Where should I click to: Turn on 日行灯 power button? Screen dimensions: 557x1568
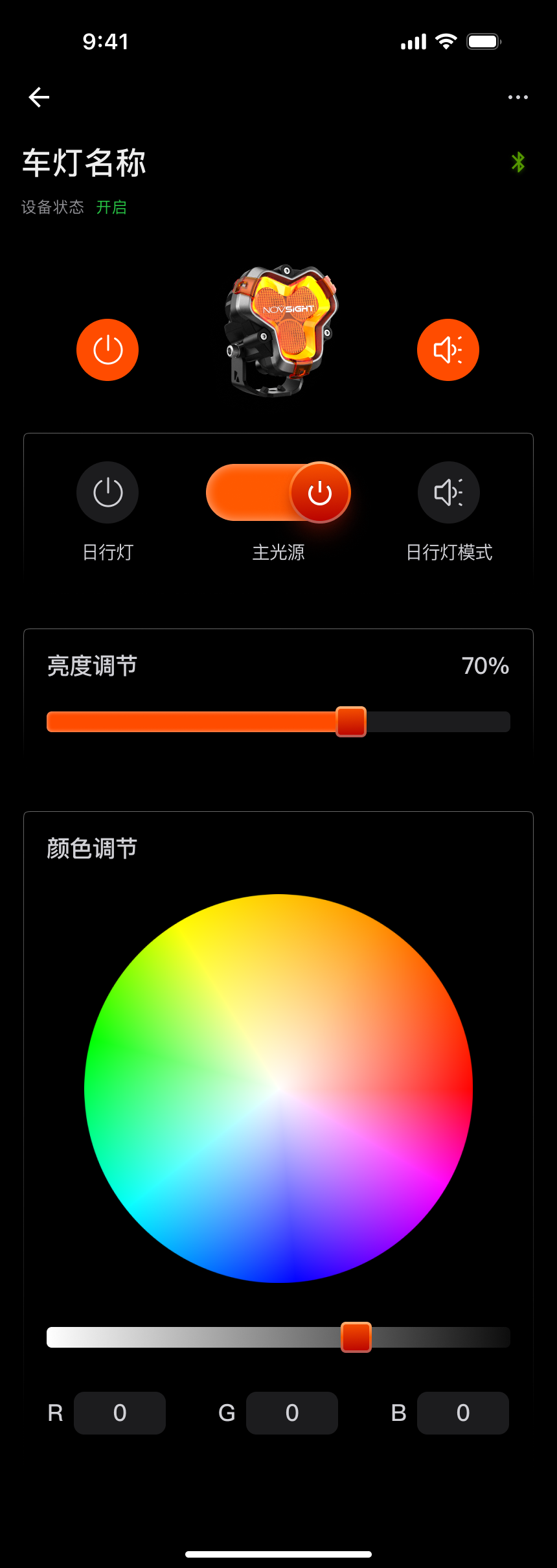[x=108, y=492]
